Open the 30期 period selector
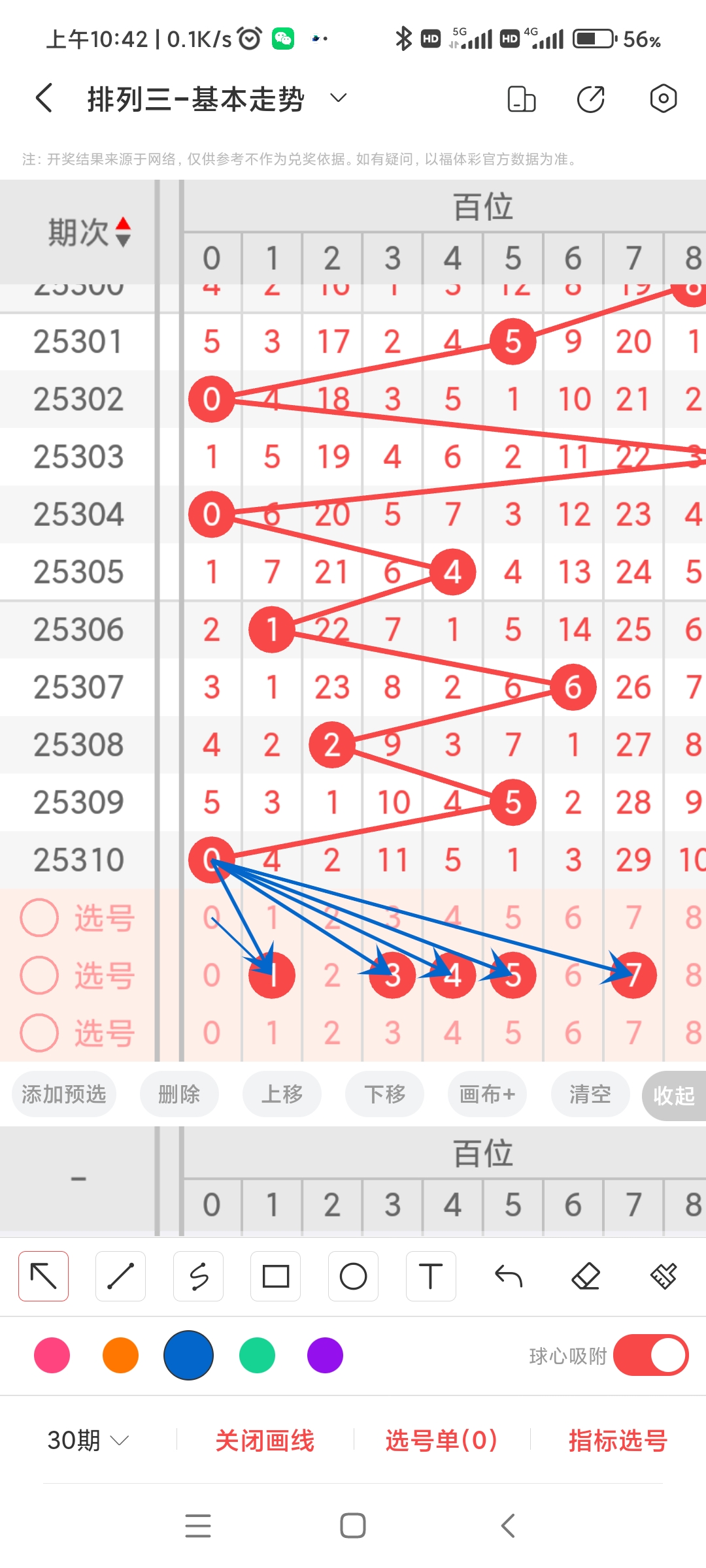Image resolution: width=706 pixels, height=1568 pixels. 87,1443
